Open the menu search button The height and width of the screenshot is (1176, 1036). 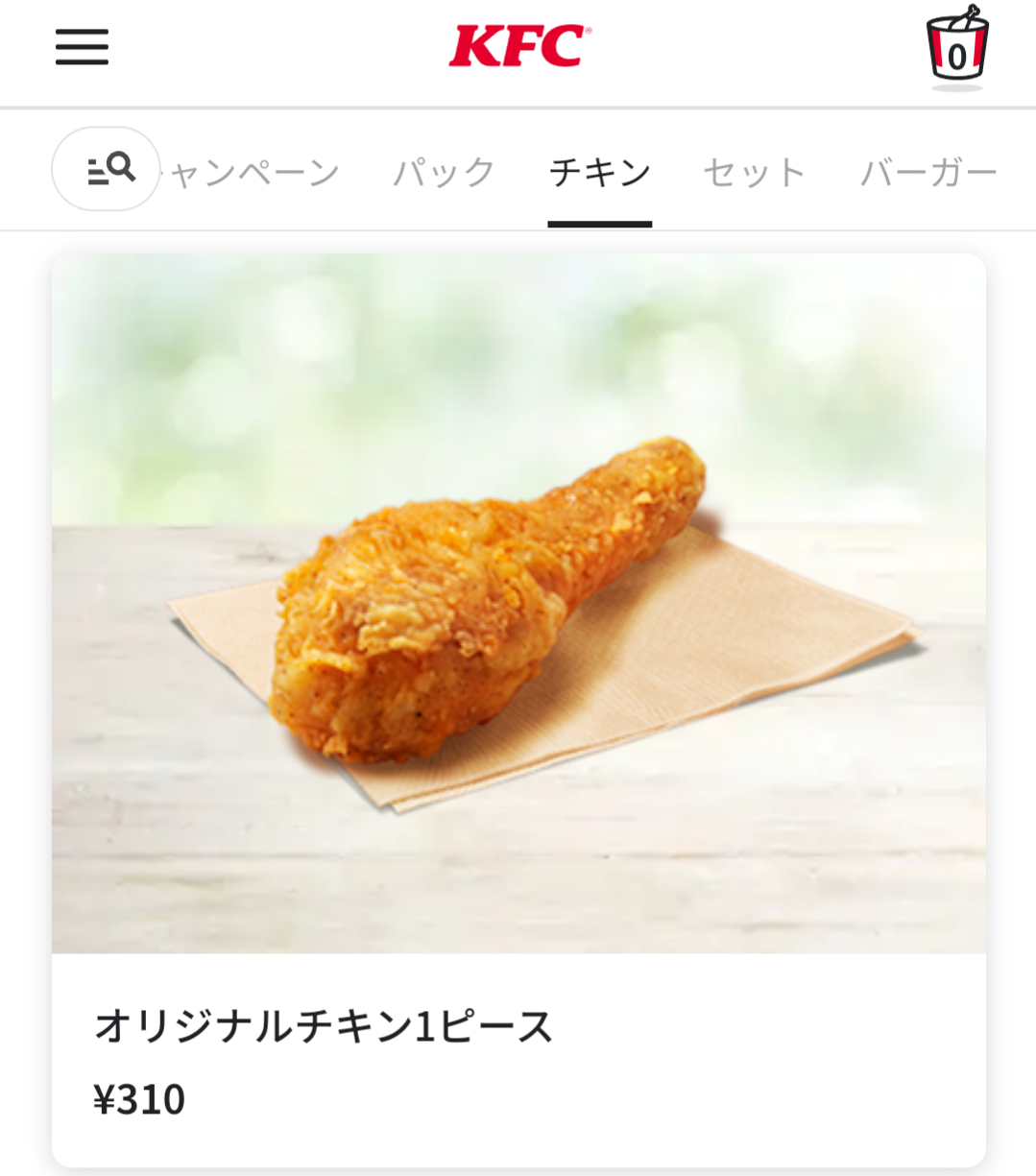click(x=106, y=169)
